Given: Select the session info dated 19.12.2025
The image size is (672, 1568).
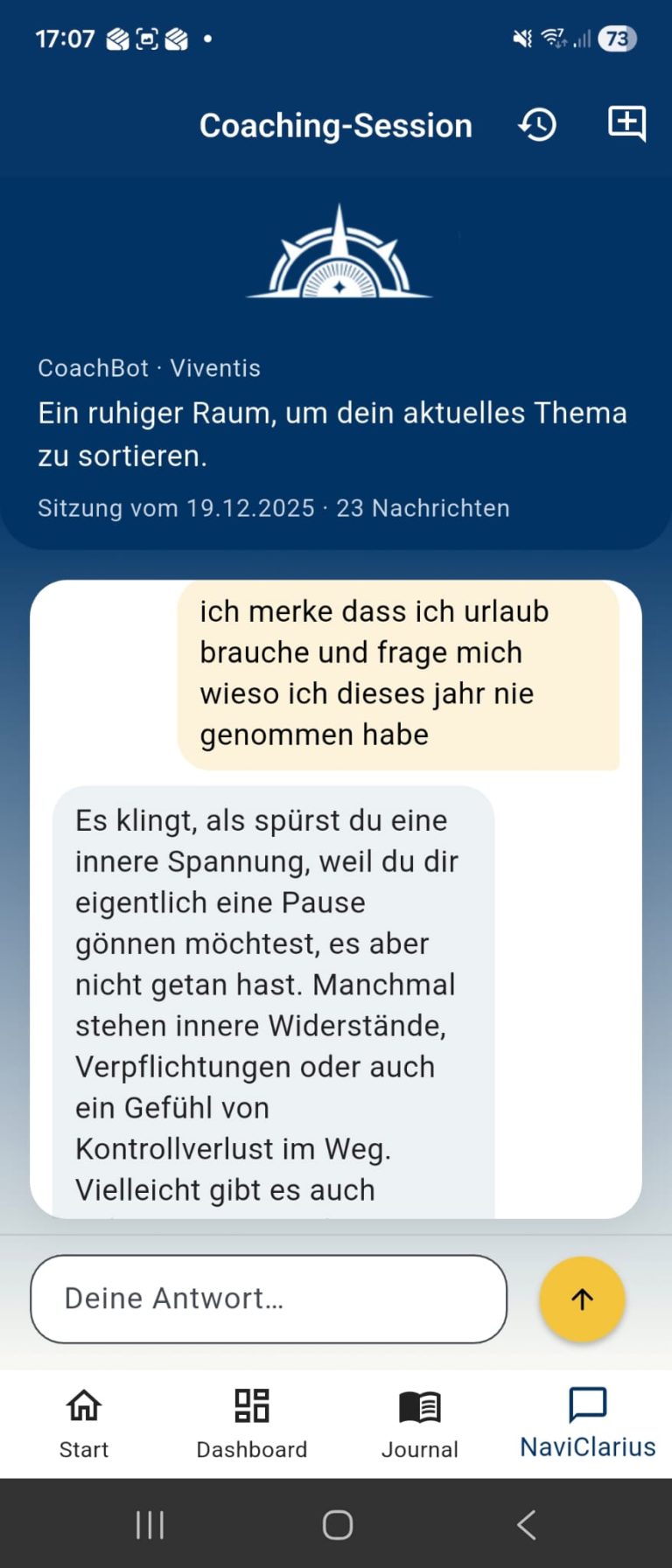Looking at the screenshot, I should 273,508.
